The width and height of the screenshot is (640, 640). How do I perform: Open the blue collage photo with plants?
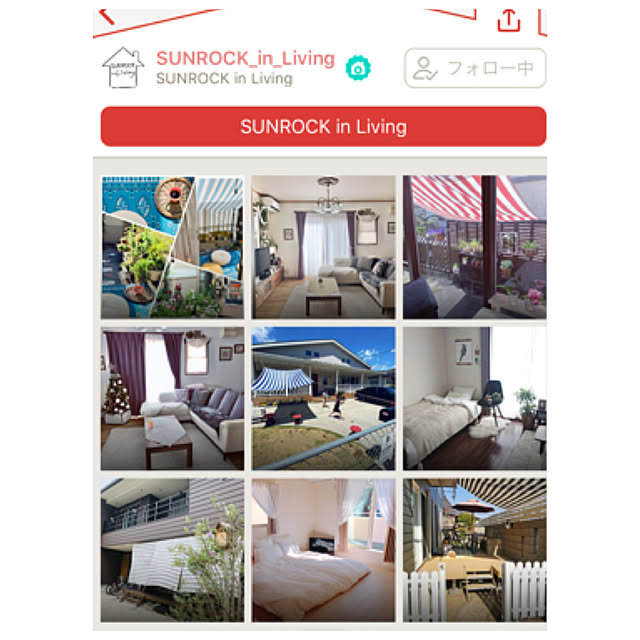pos(172,247)
